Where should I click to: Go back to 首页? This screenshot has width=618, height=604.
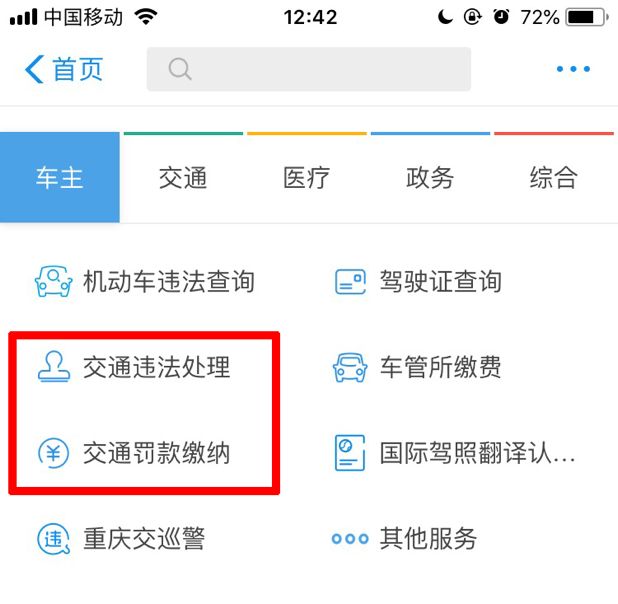tap(64, 69)
